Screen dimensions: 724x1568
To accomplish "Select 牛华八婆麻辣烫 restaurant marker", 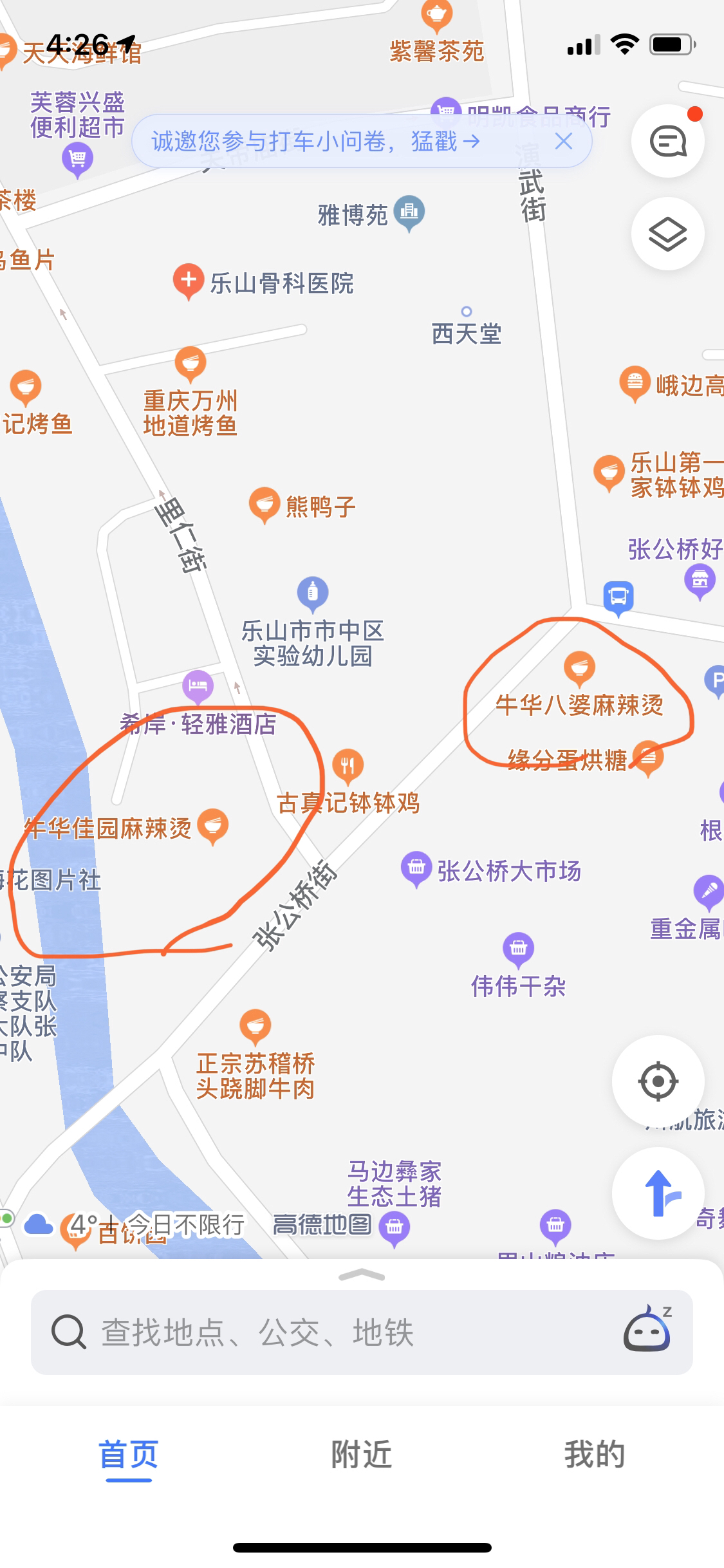I will (x=579, y=667).
